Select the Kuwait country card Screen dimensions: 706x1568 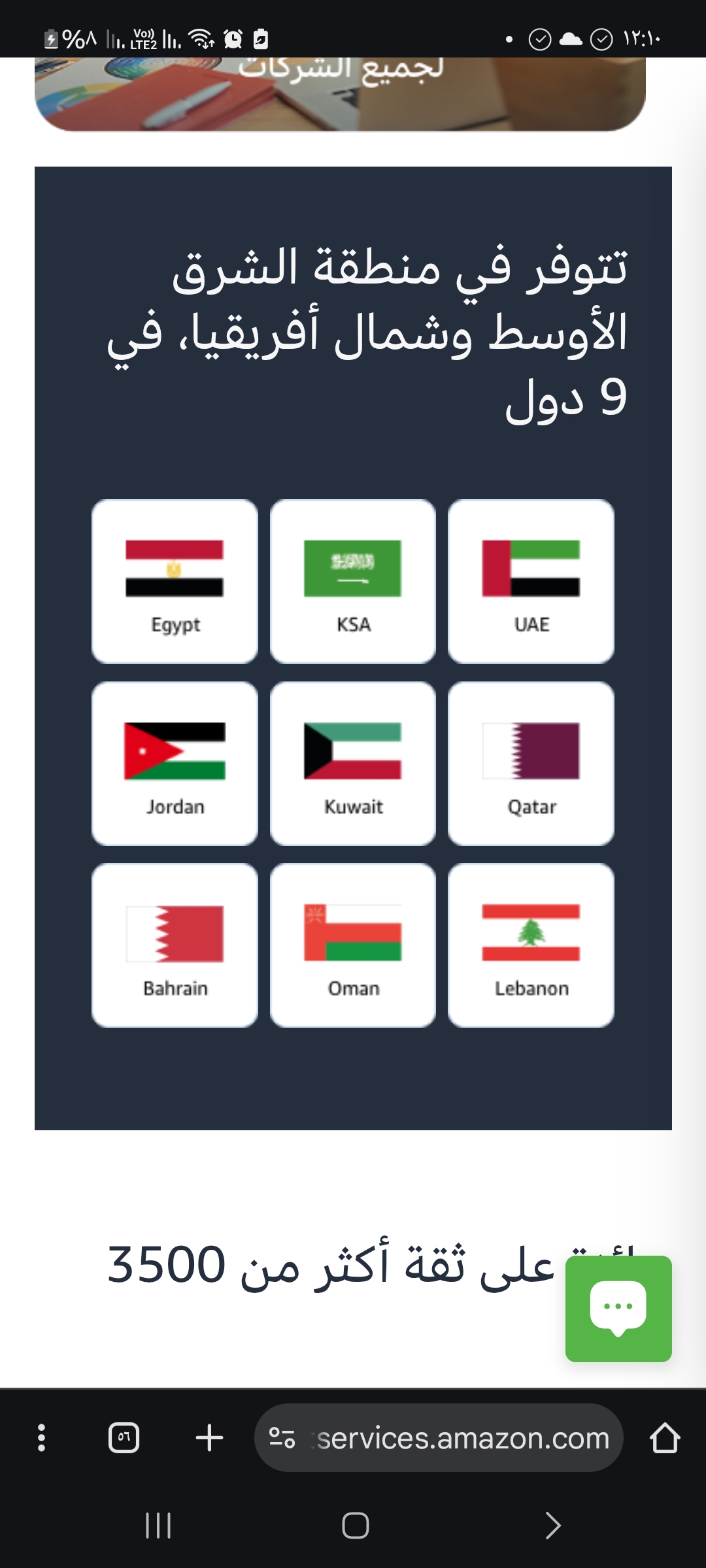click(353, 764)
